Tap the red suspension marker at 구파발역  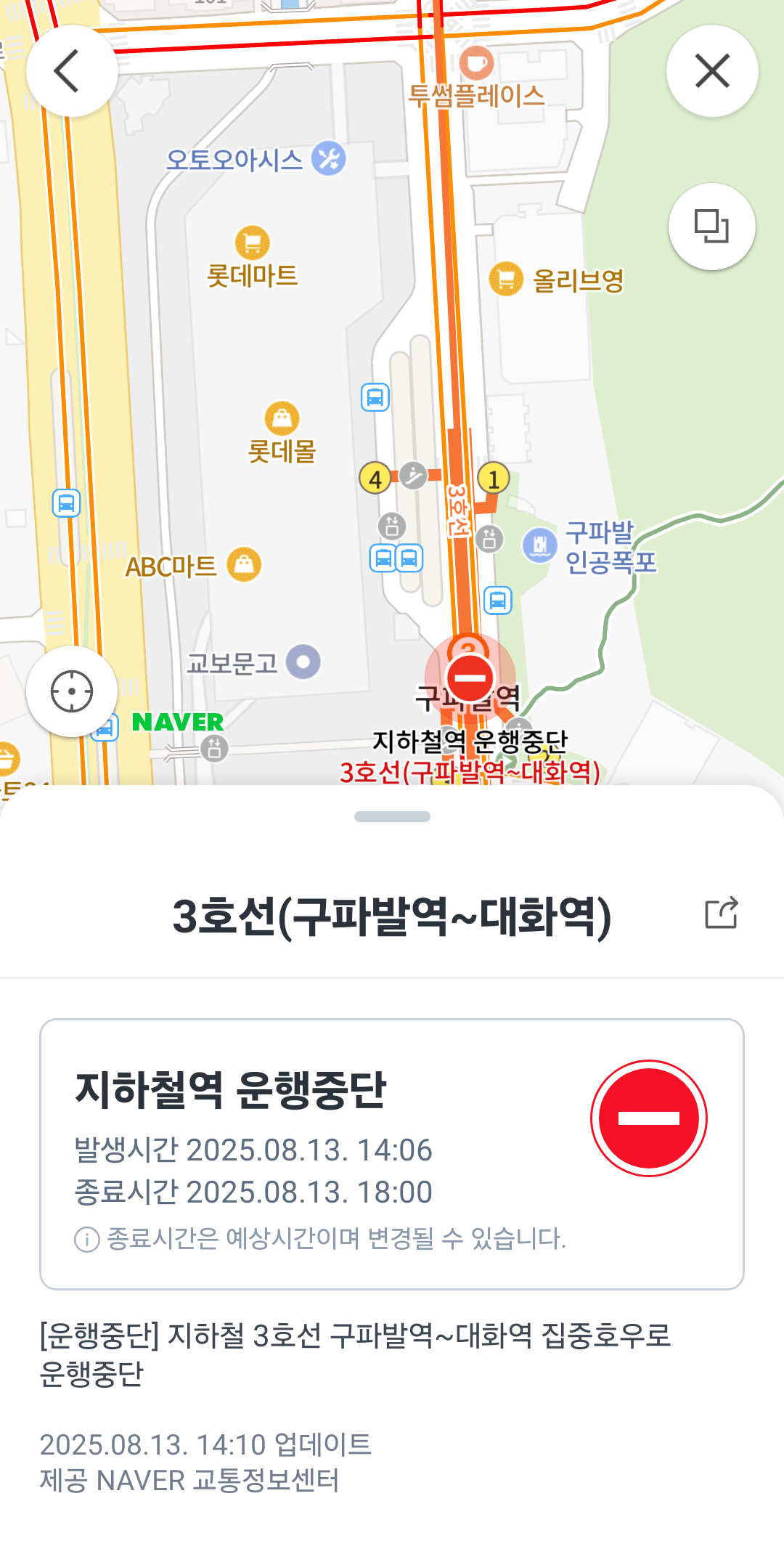473,678
